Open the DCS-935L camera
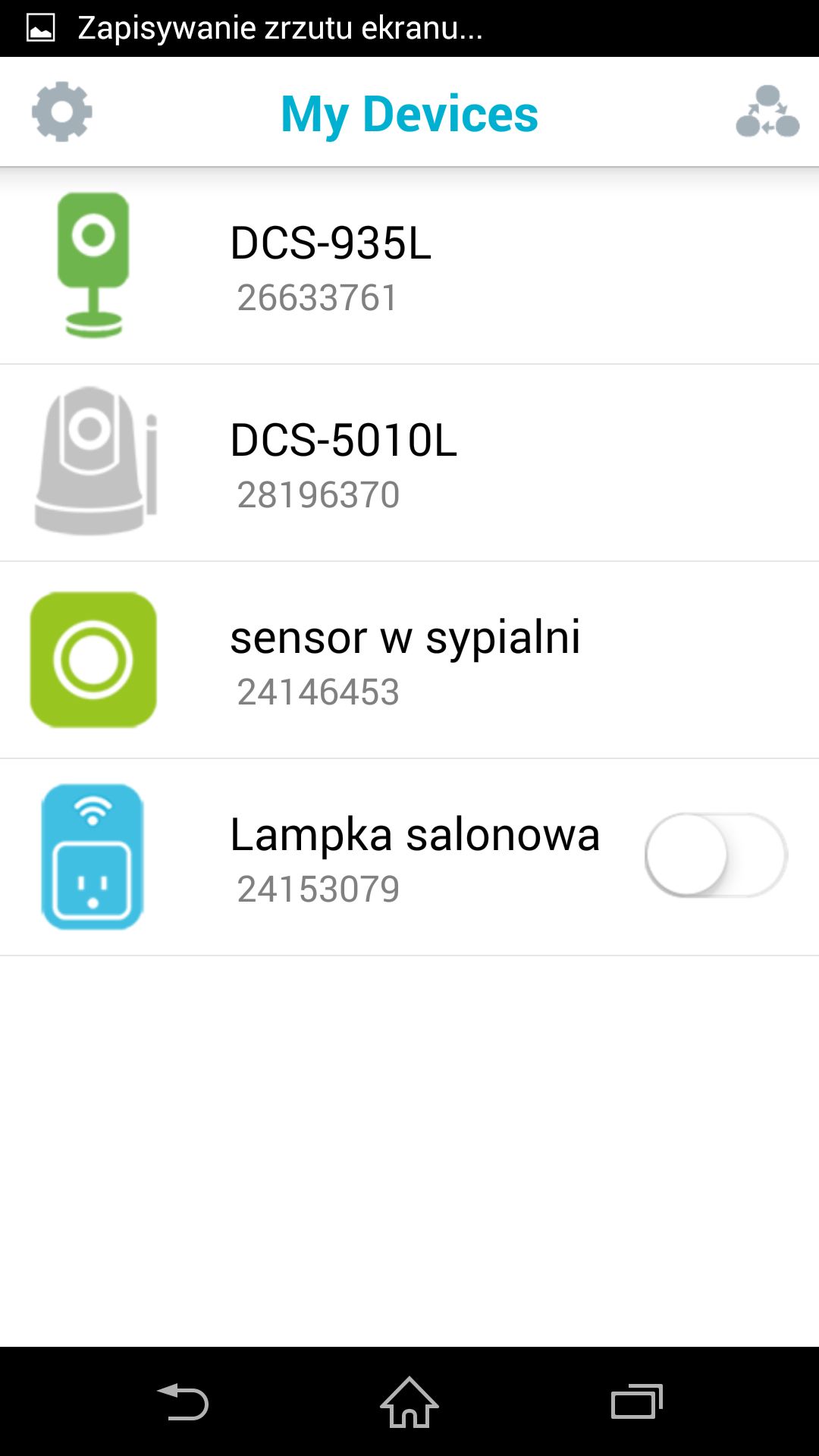The image size is (819, 1456). [409, 266]
